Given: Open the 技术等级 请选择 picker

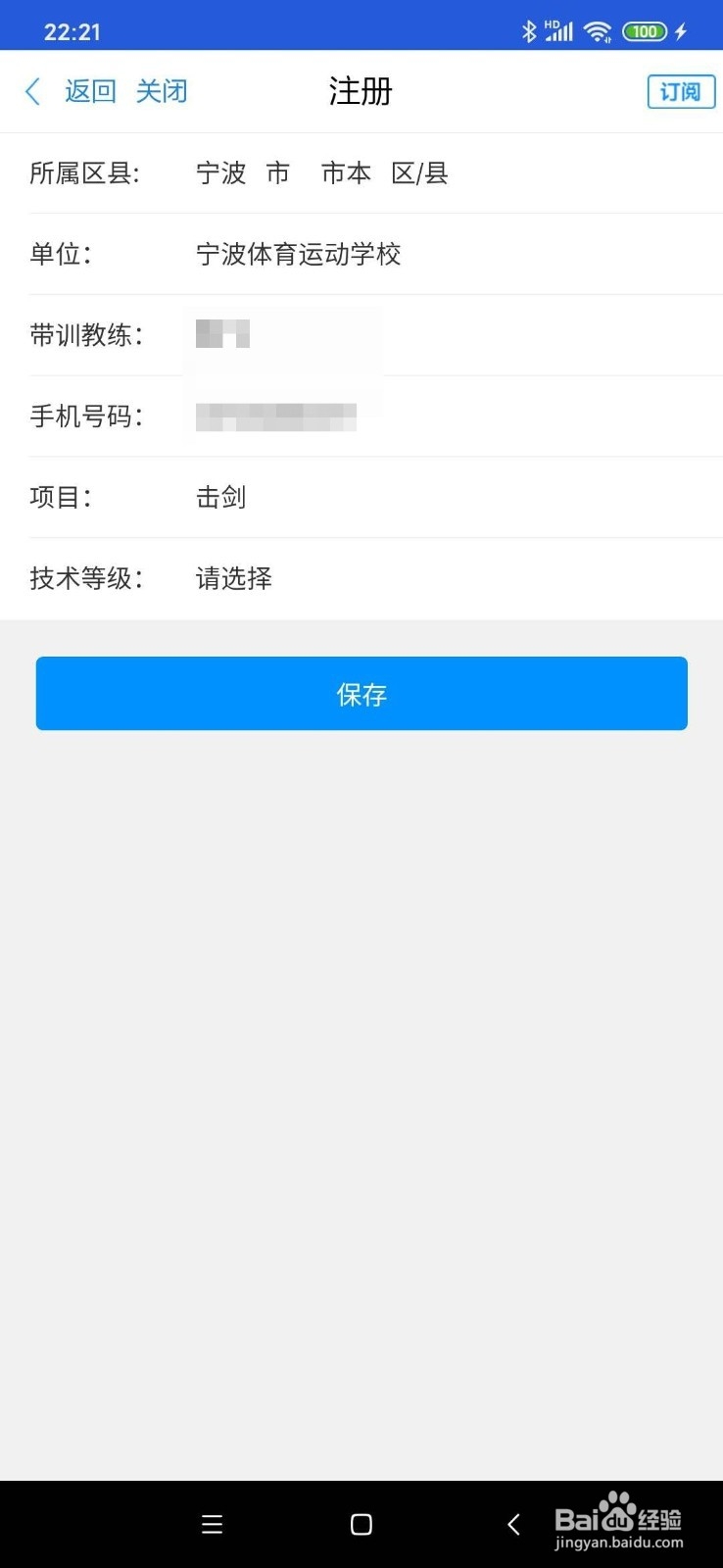Looking at the screenshot, I should tap(233, 578).
